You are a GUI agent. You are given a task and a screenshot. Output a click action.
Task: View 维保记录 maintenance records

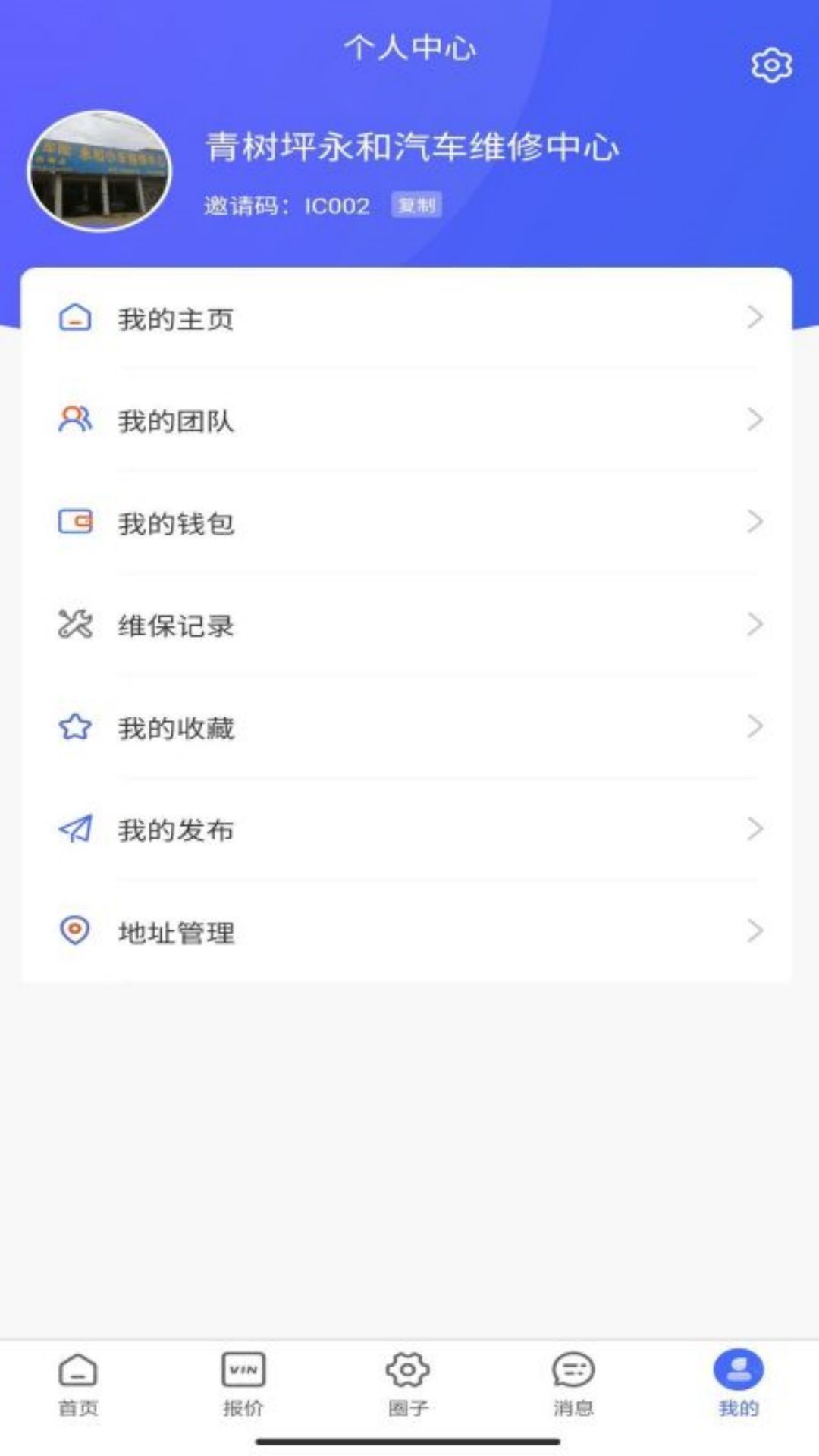409,626
